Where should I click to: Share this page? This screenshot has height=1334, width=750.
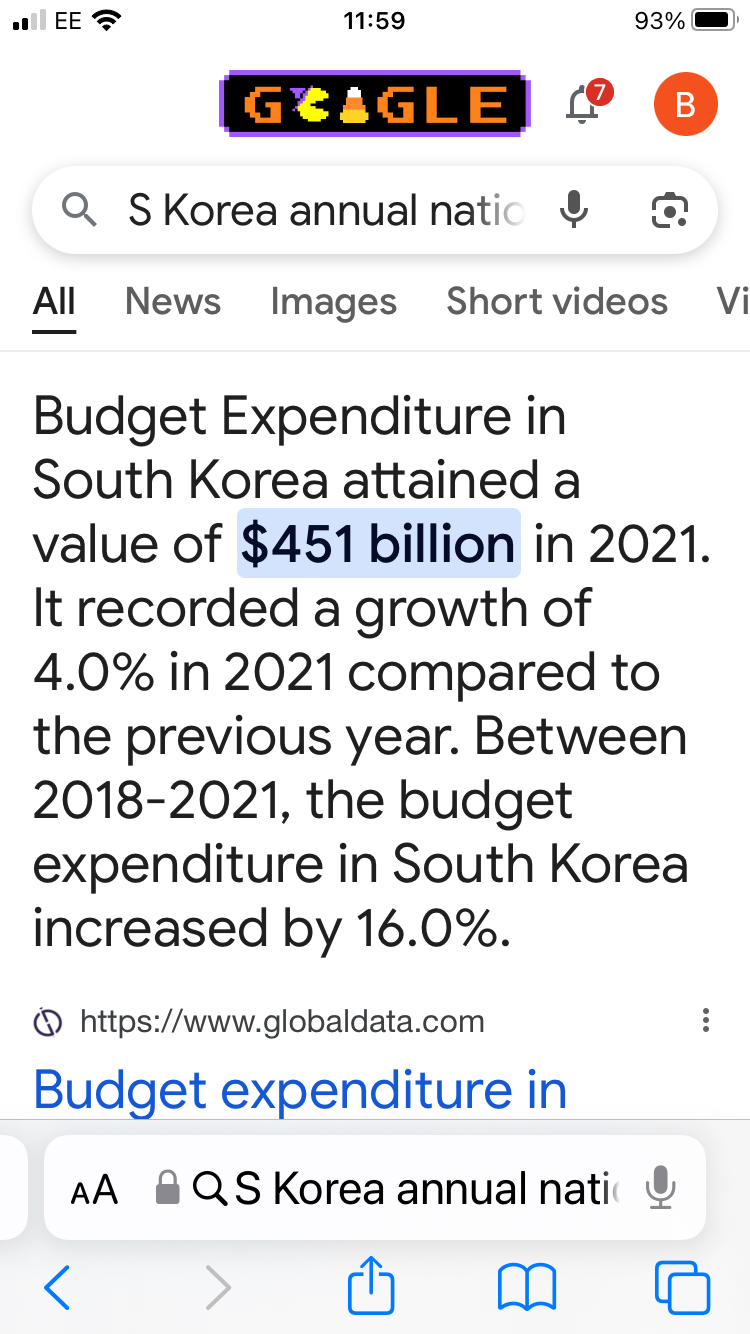pos(372,1287)
